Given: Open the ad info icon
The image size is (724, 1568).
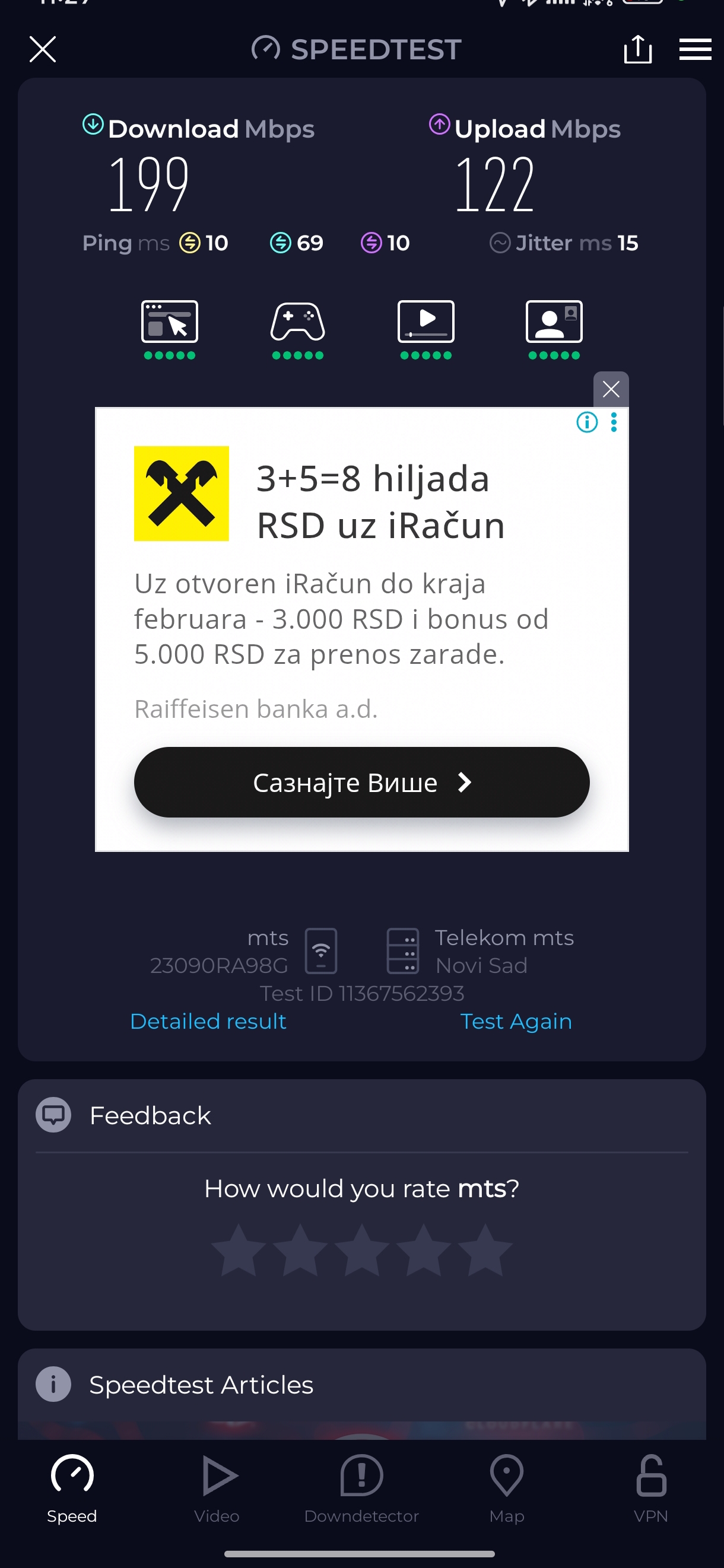Looking at the screenshot, I should coord(587,422).
